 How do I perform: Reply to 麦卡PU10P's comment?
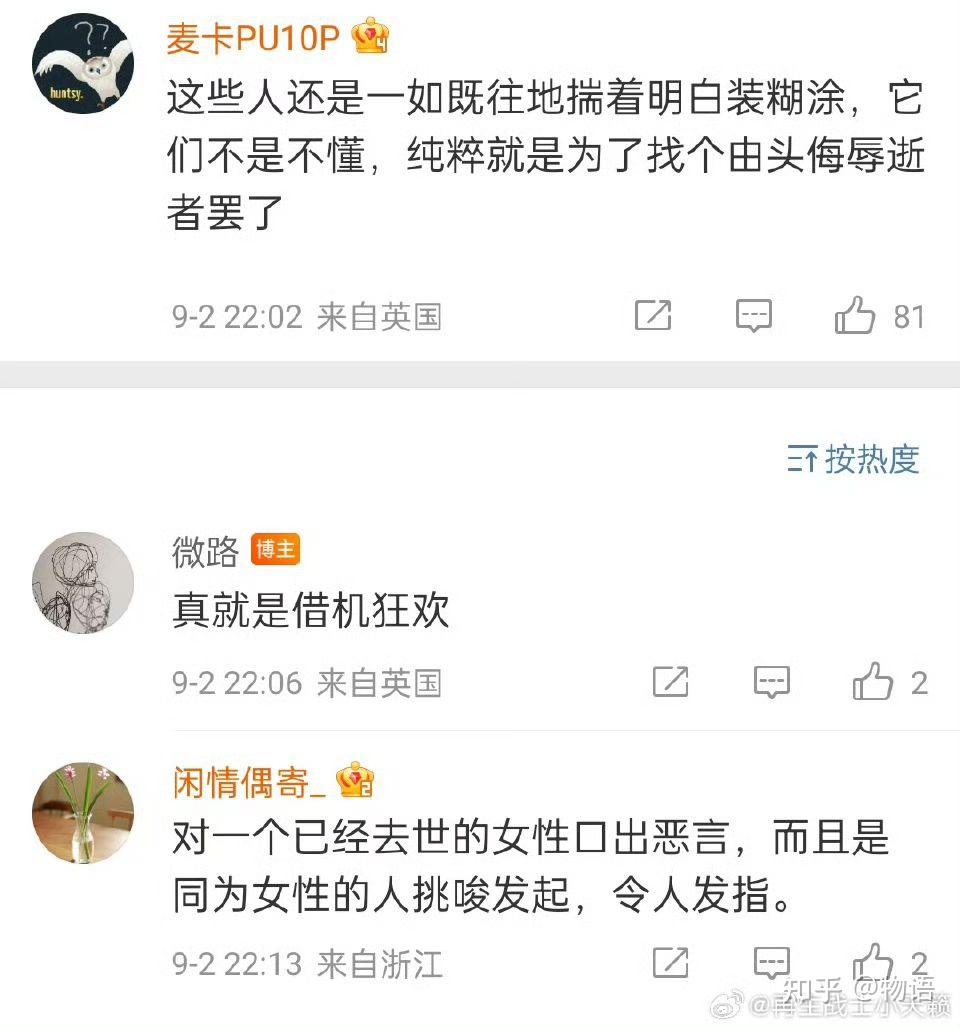point(754,316)
